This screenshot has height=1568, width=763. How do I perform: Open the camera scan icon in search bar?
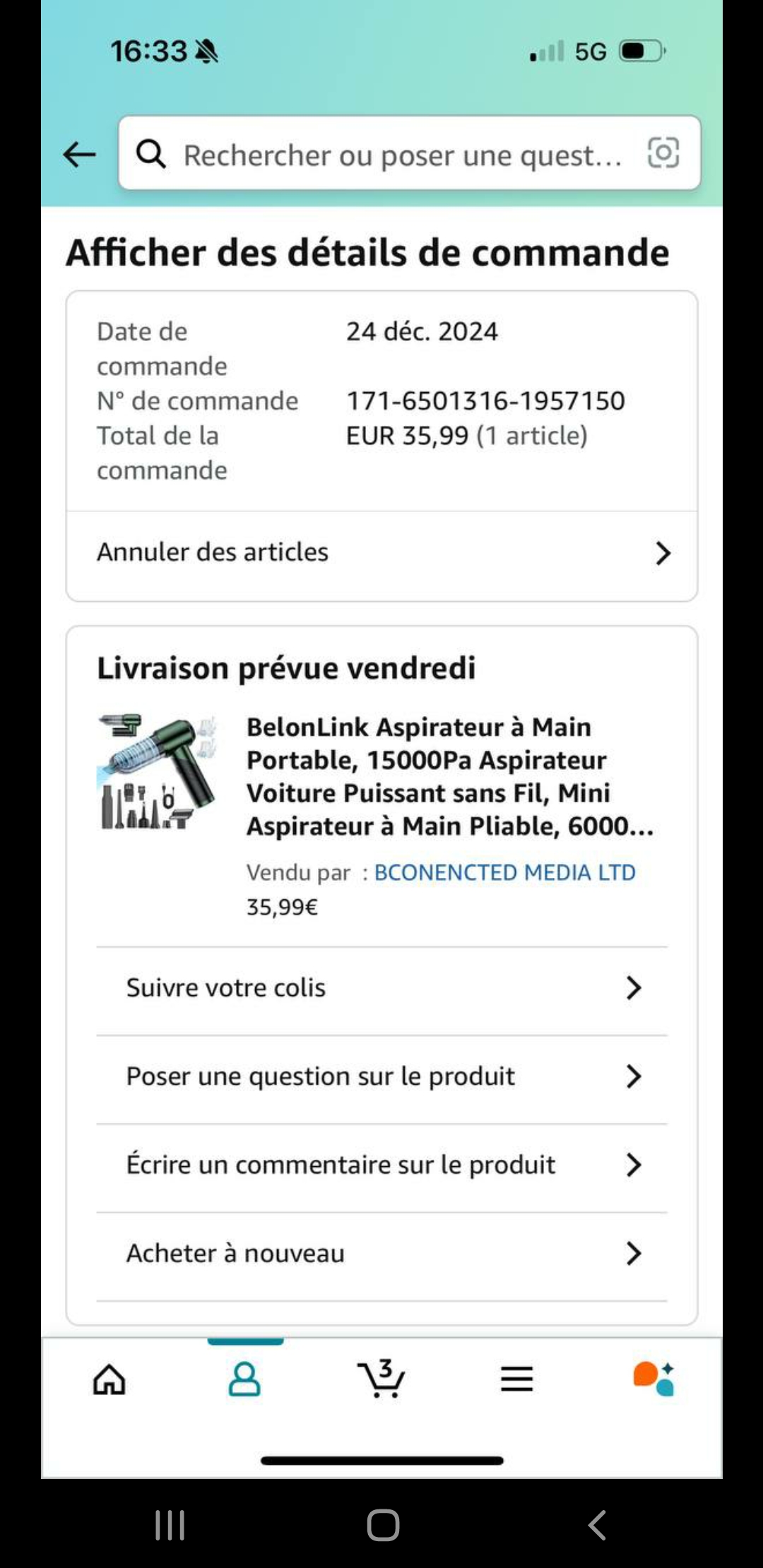[x=663, y=153]
